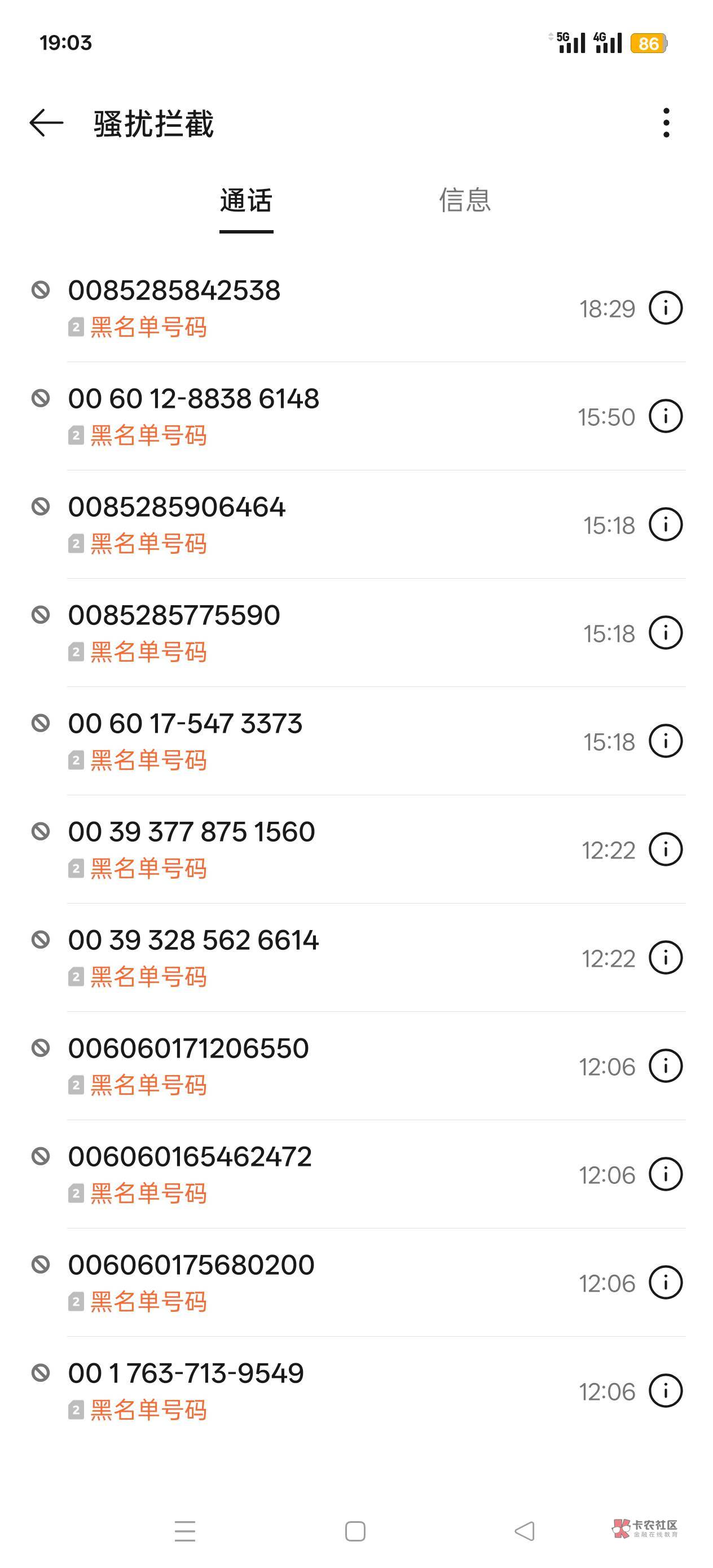The height and width of the screenshot is (1568, 713).
Task: Tap info icon beside 0085285775590
Action: tap(666, 633)
